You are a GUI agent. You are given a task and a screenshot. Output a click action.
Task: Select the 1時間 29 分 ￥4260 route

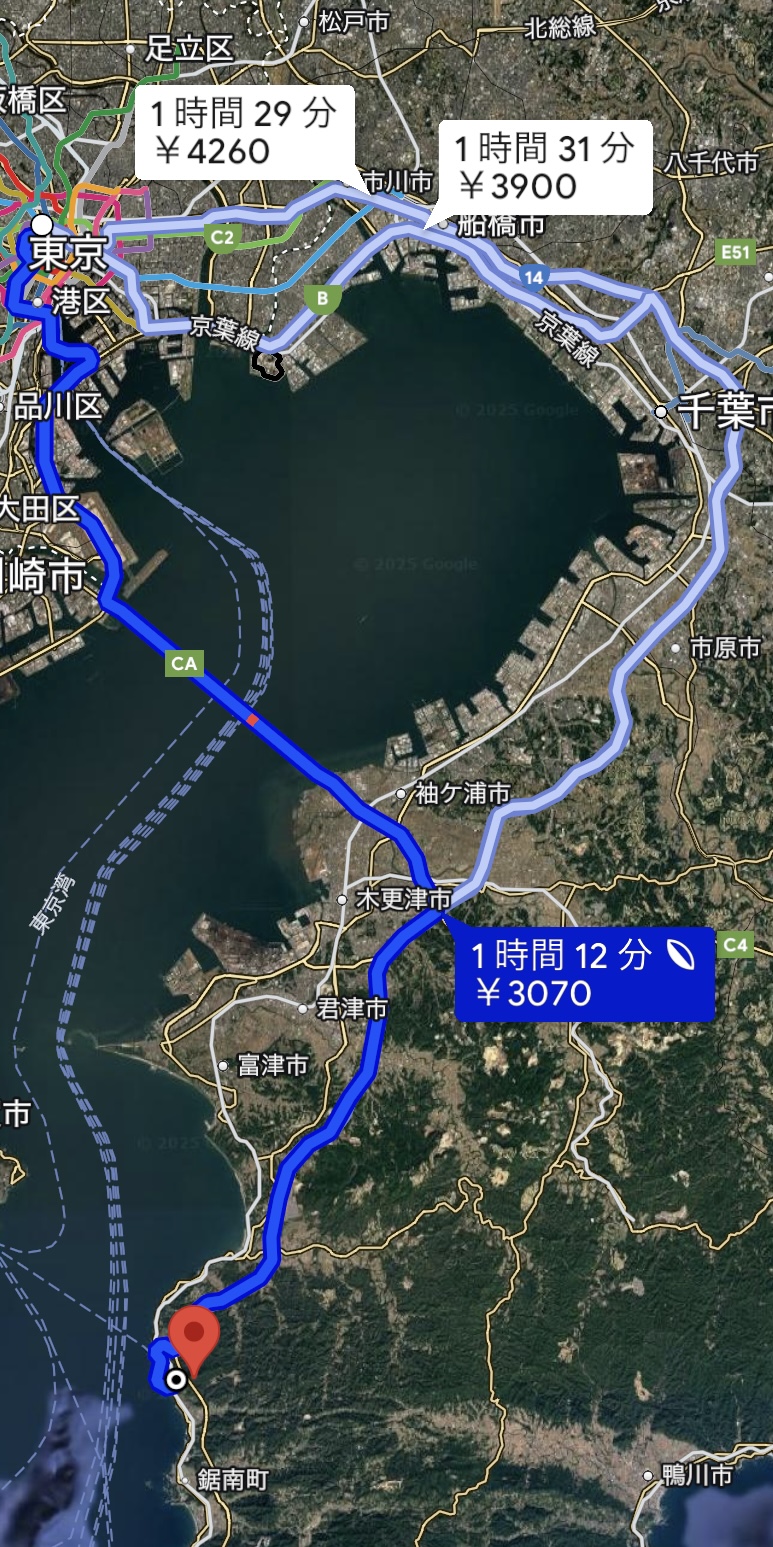tap(244, 132)
